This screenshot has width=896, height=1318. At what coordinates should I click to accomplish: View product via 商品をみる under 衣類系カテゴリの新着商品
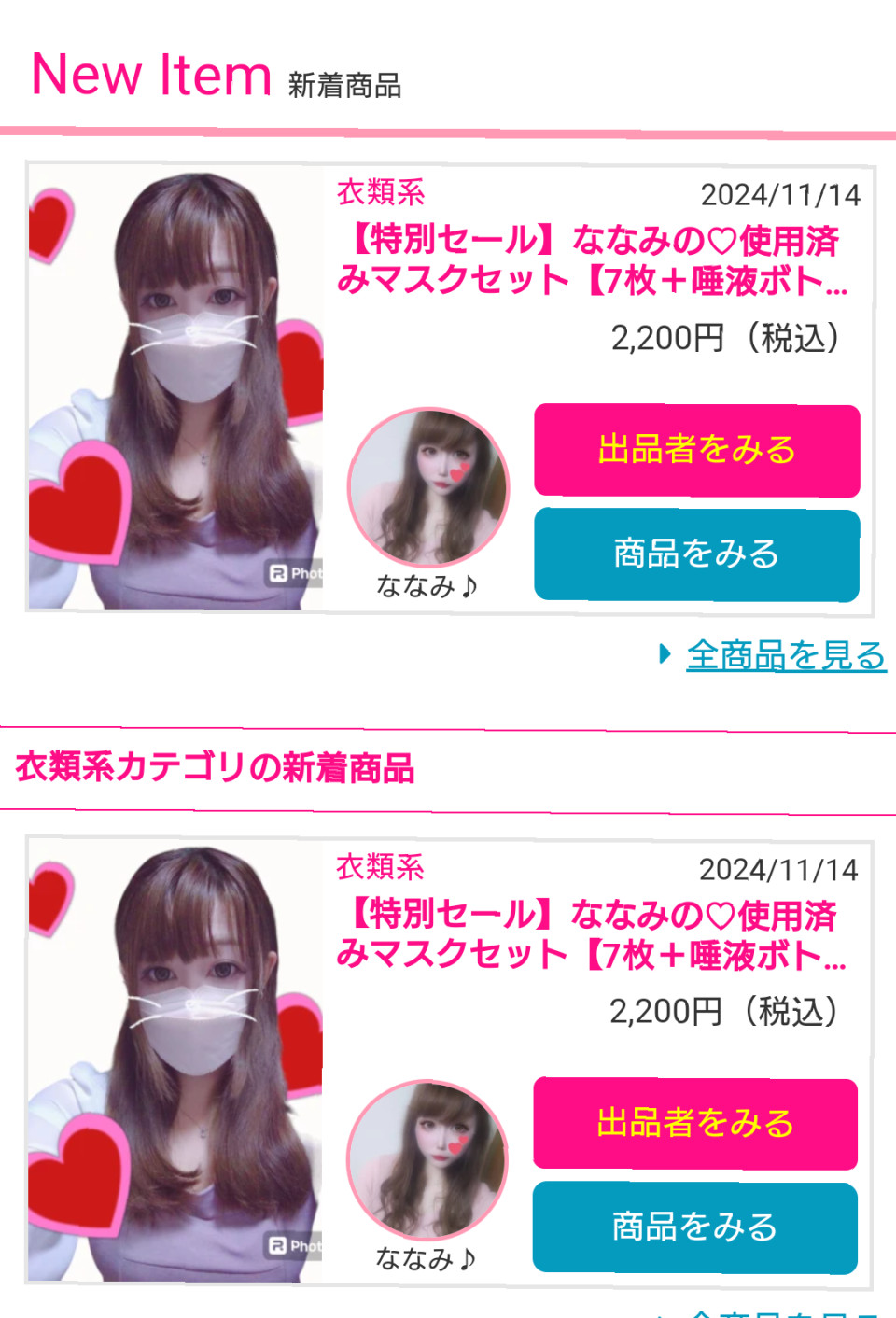pyautogui.click(x=694, y=1227)
